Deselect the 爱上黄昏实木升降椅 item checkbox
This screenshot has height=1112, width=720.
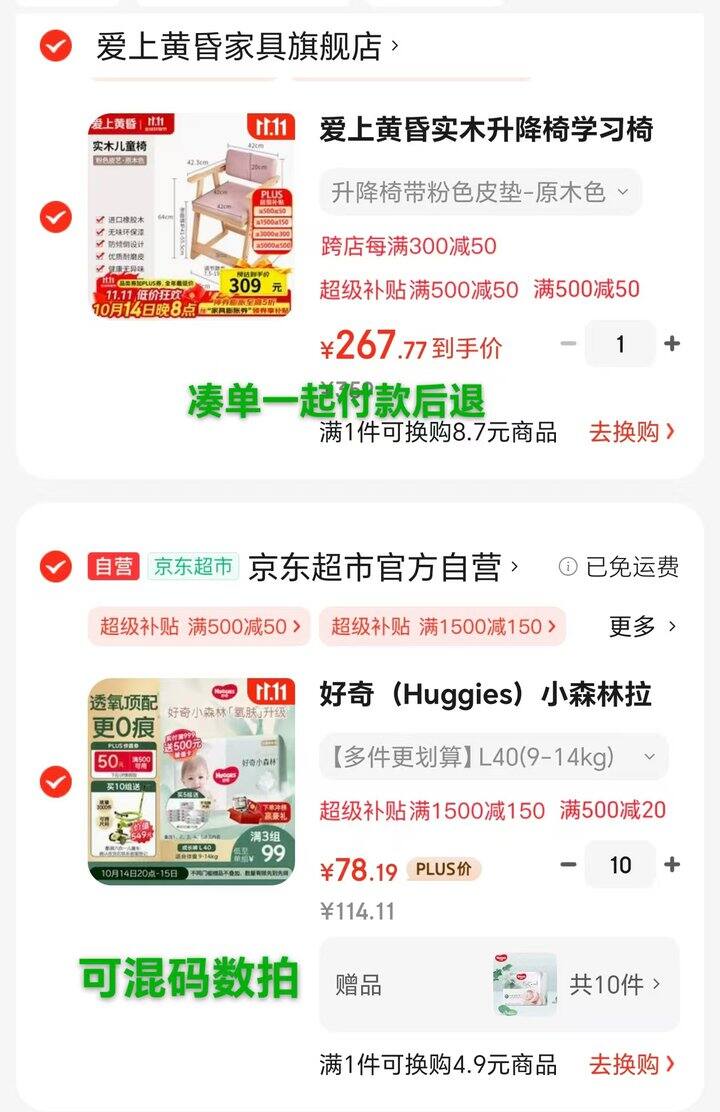click(55, 216)
